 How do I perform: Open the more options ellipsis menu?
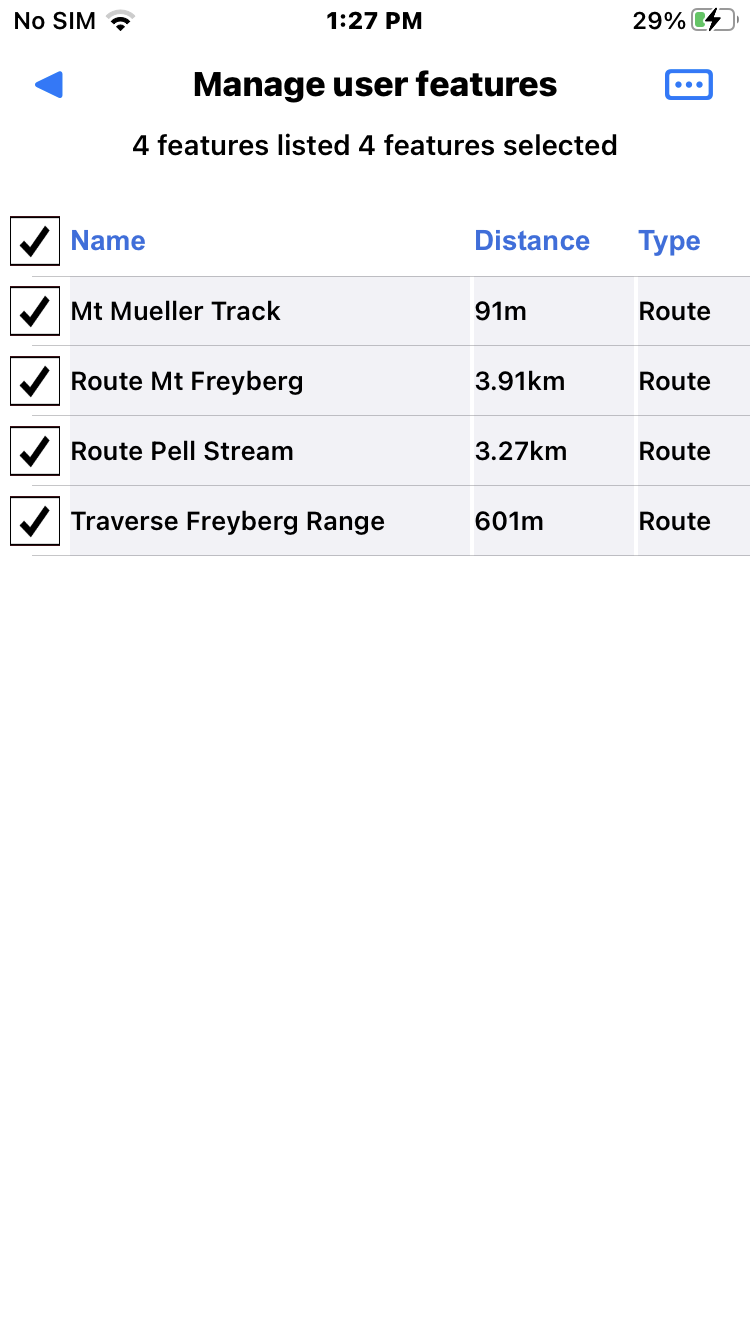point(688,84)
